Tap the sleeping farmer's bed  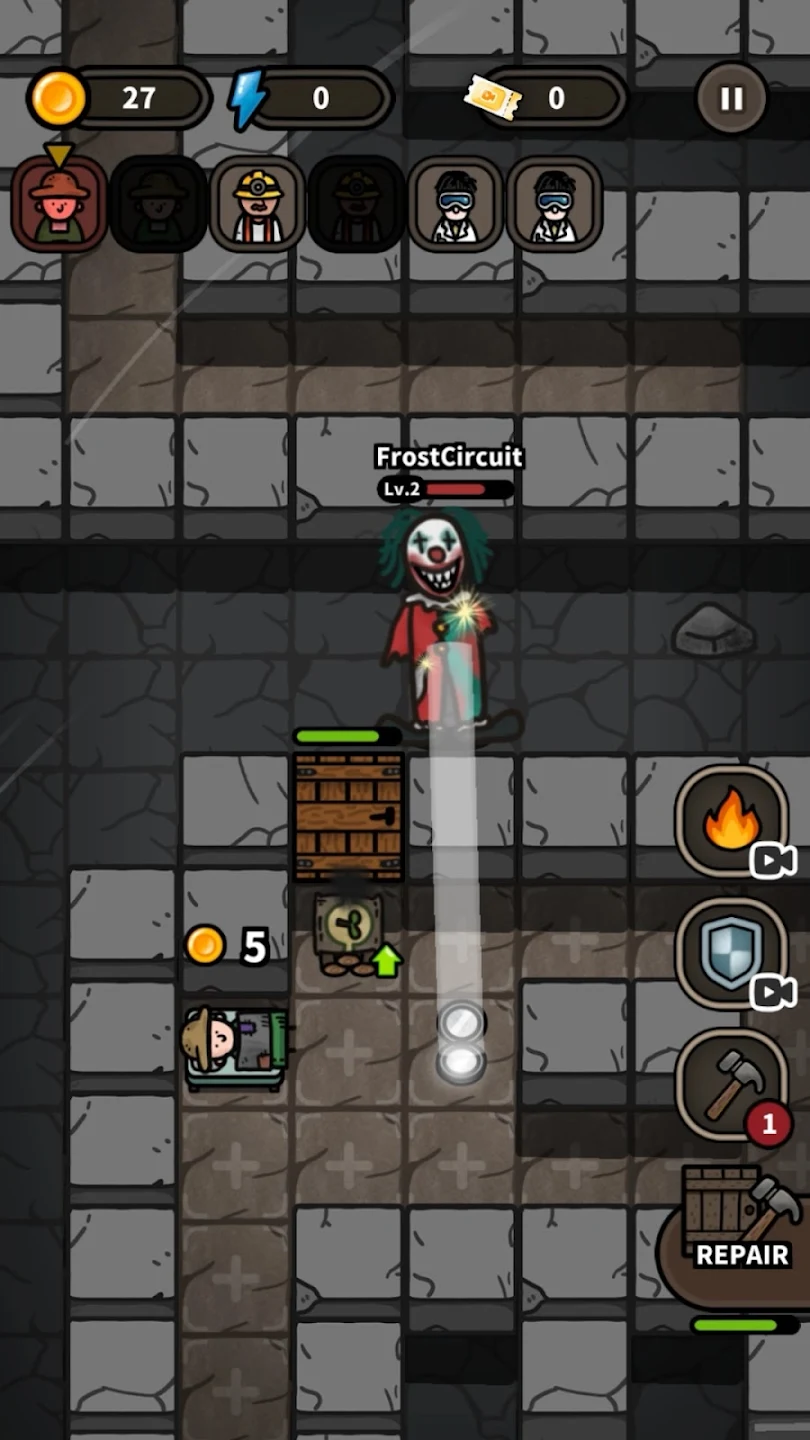(236, 1045)
